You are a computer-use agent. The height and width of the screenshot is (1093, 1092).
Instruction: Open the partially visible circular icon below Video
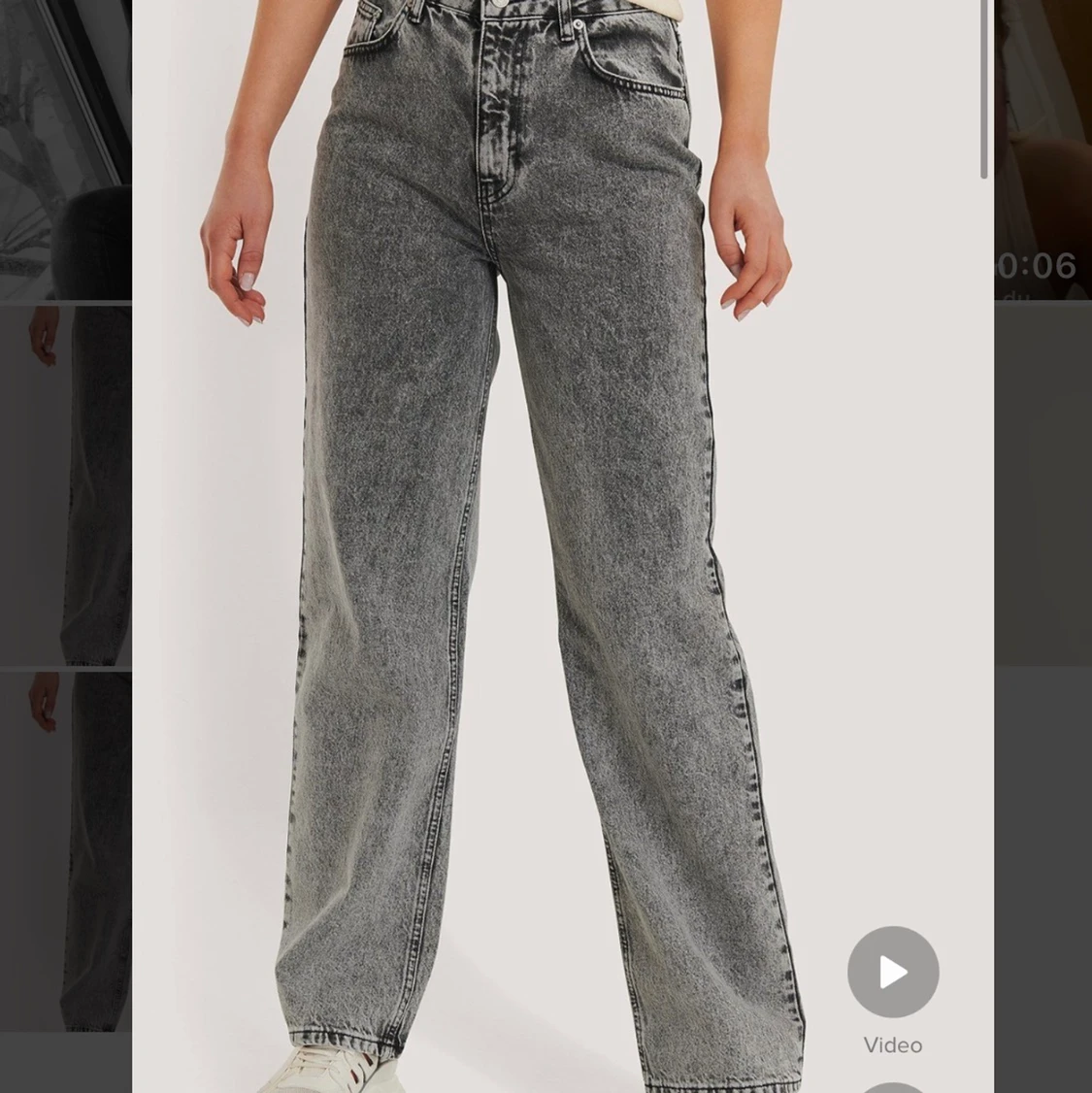tap(892, 1087)
